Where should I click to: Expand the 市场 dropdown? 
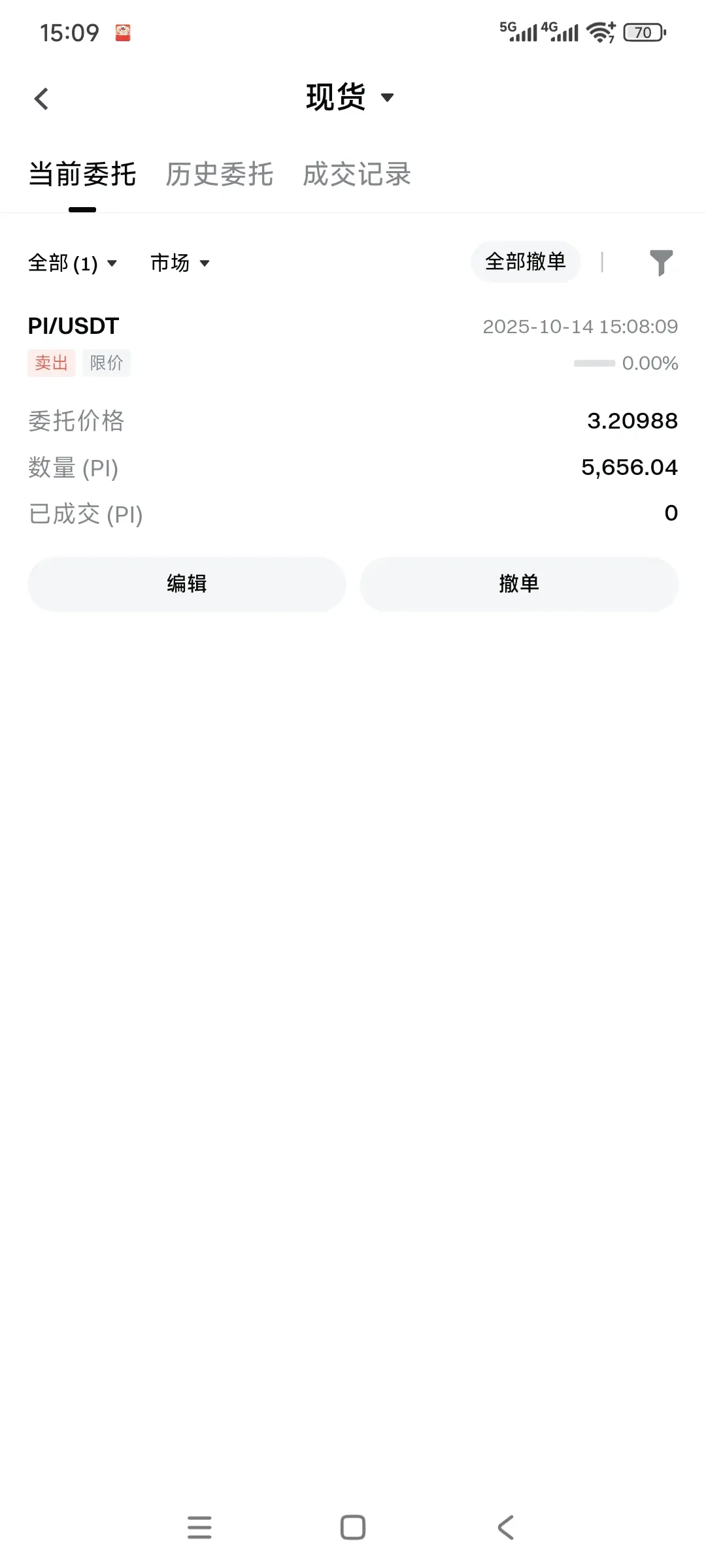coord(180,263)
